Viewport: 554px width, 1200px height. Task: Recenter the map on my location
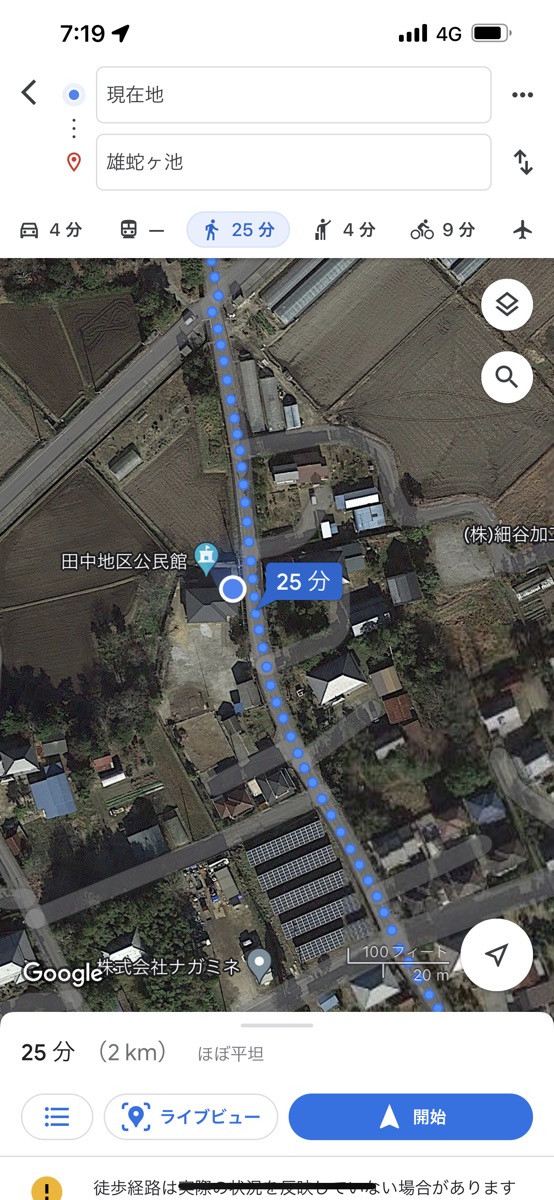(x=496, y=955)
